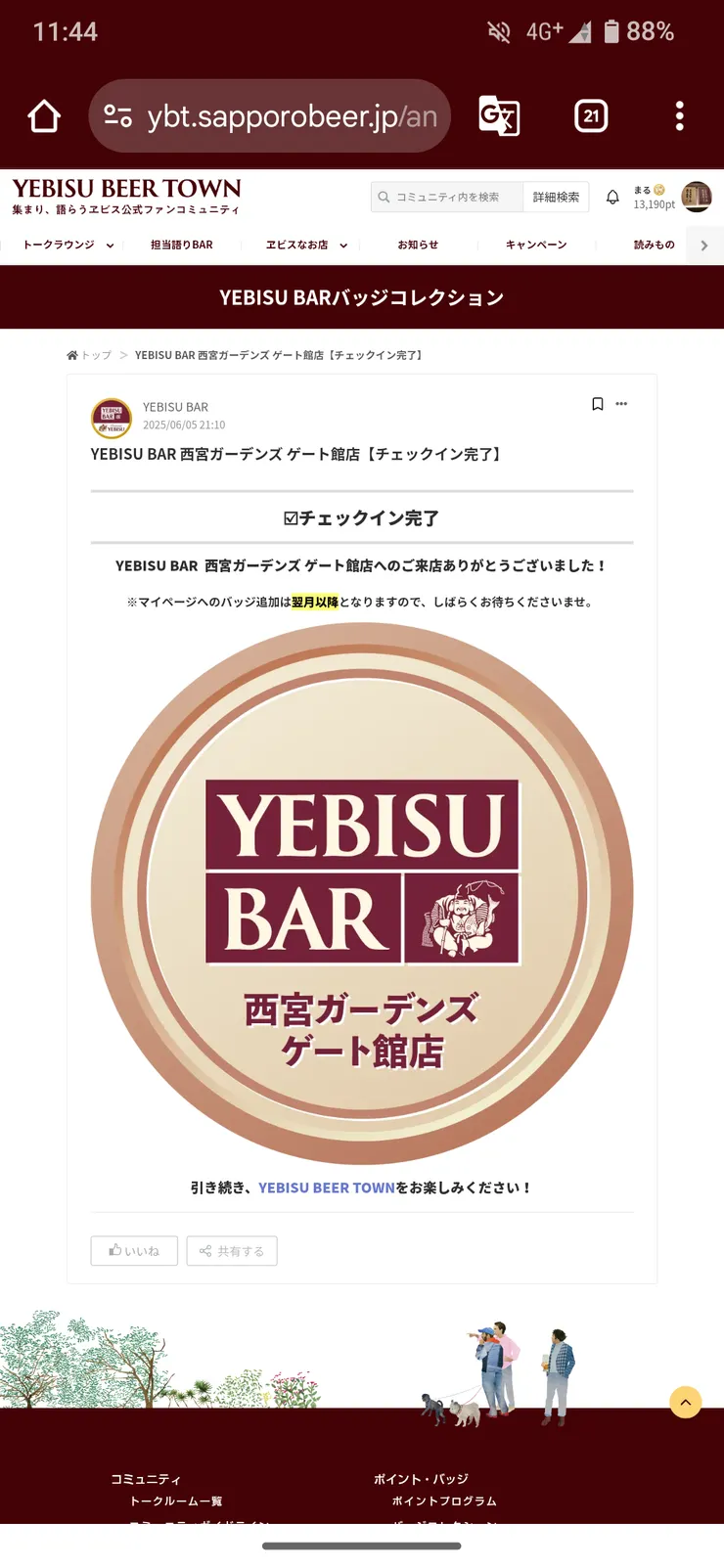Image resolution: width=724 pixels, height=1568 pixels.
Task: Expand the ヱビスなお店 menu
Action: tap(305, 245)
